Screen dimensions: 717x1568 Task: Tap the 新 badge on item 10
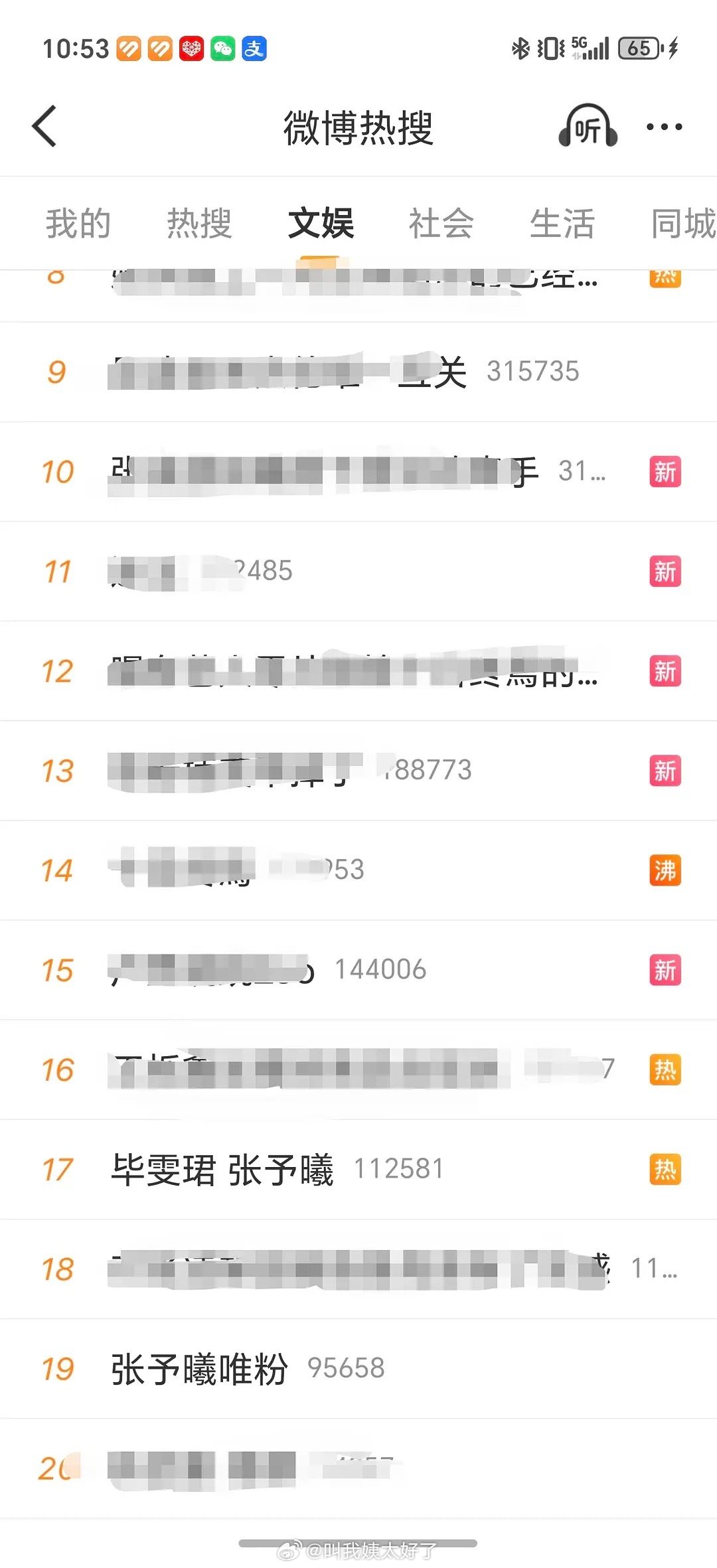[x=665, y=473]
